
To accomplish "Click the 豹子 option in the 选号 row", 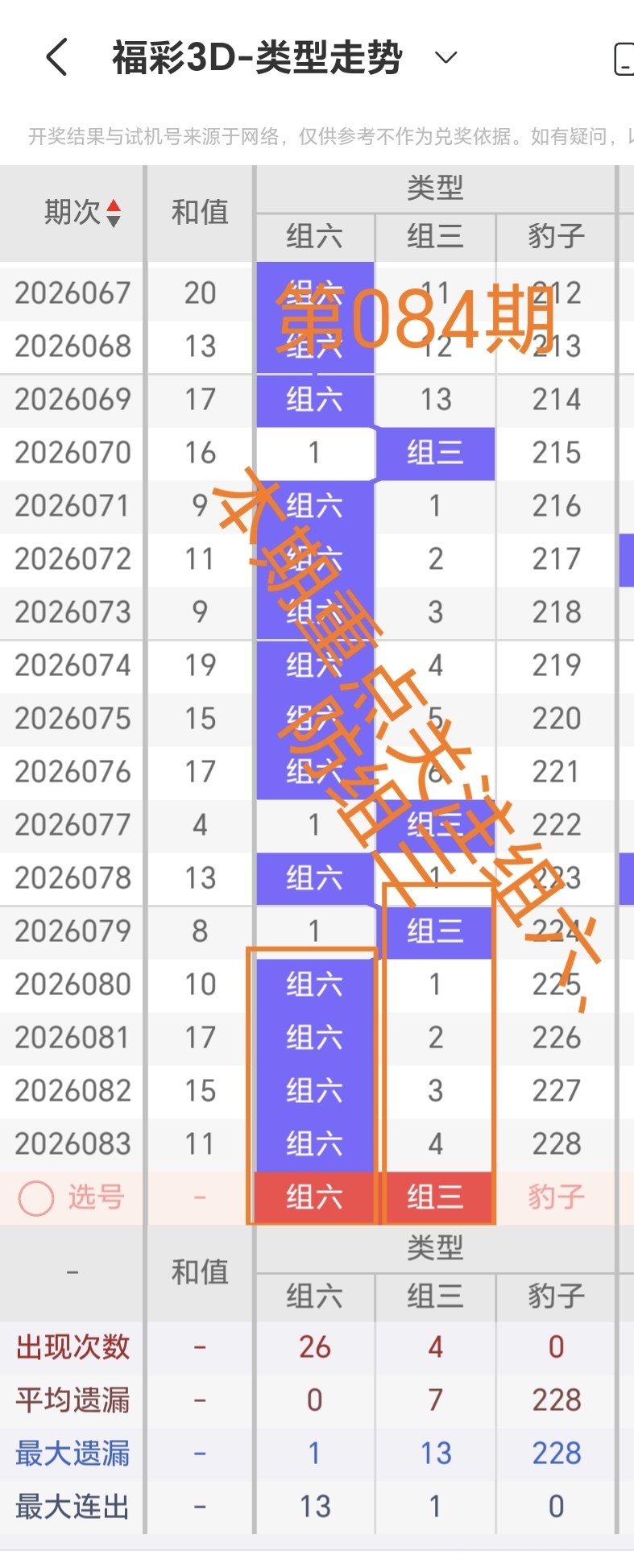I will pos(555,1198).
